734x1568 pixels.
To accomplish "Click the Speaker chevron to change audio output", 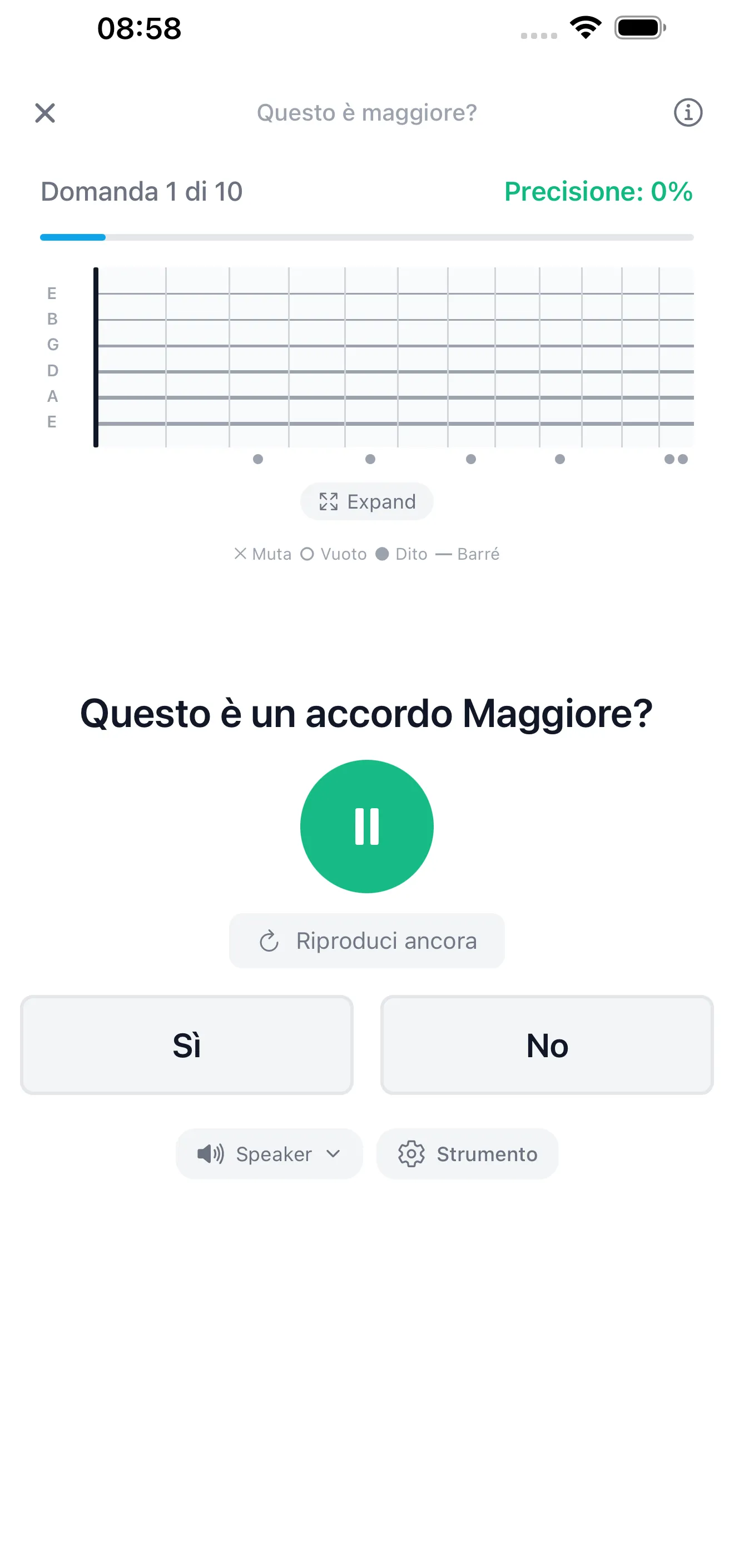I will coord(333,1154).
